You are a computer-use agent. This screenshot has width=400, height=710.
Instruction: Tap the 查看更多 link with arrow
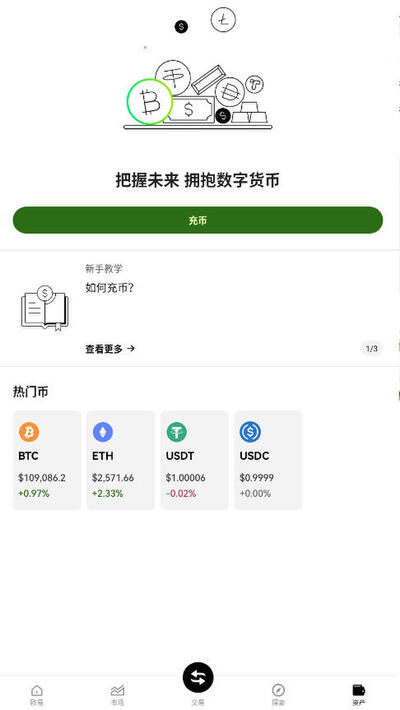point(110,349)
